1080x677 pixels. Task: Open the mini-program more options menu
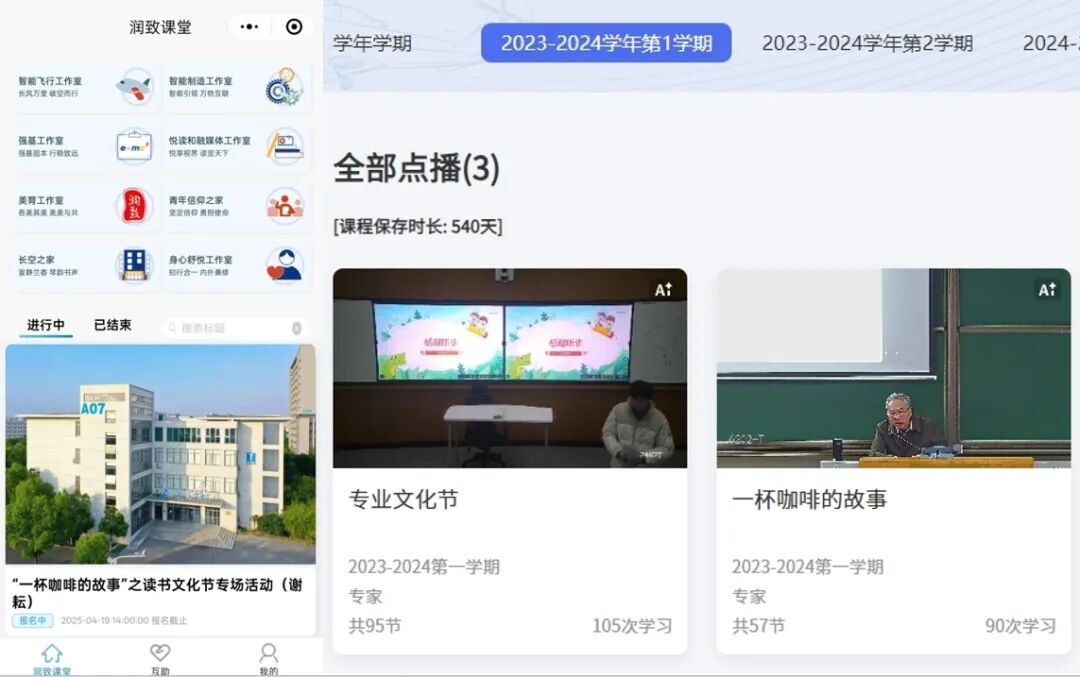(x=249, y=27)
